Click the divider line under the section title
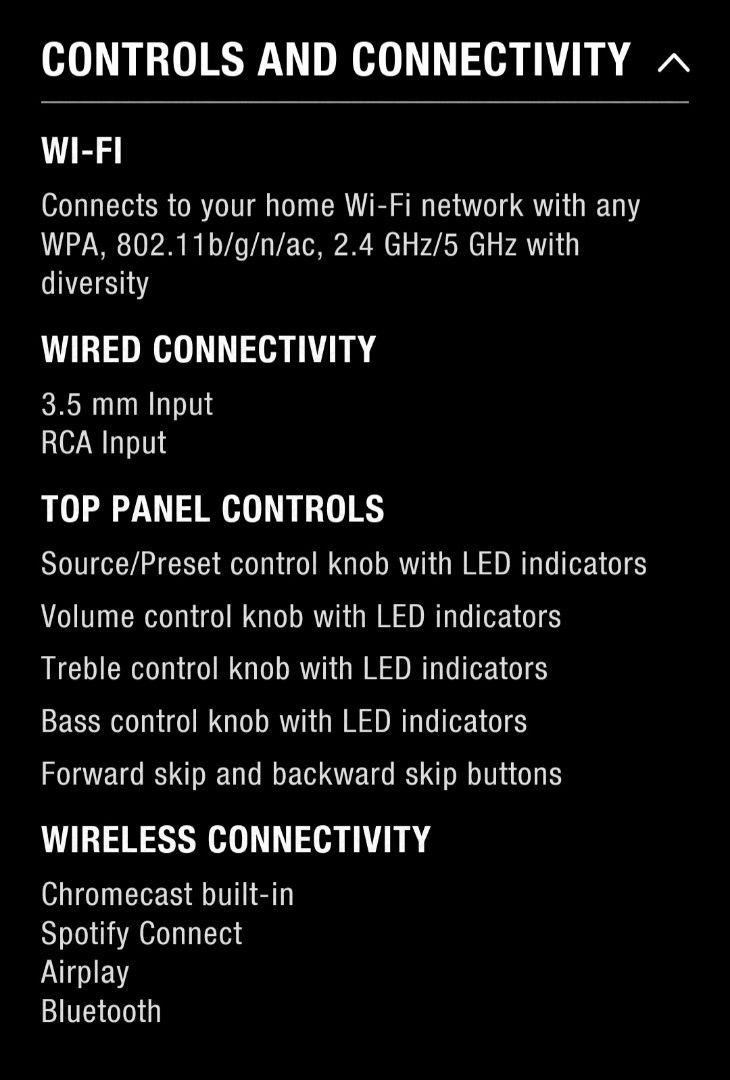 tap(365, 100)
